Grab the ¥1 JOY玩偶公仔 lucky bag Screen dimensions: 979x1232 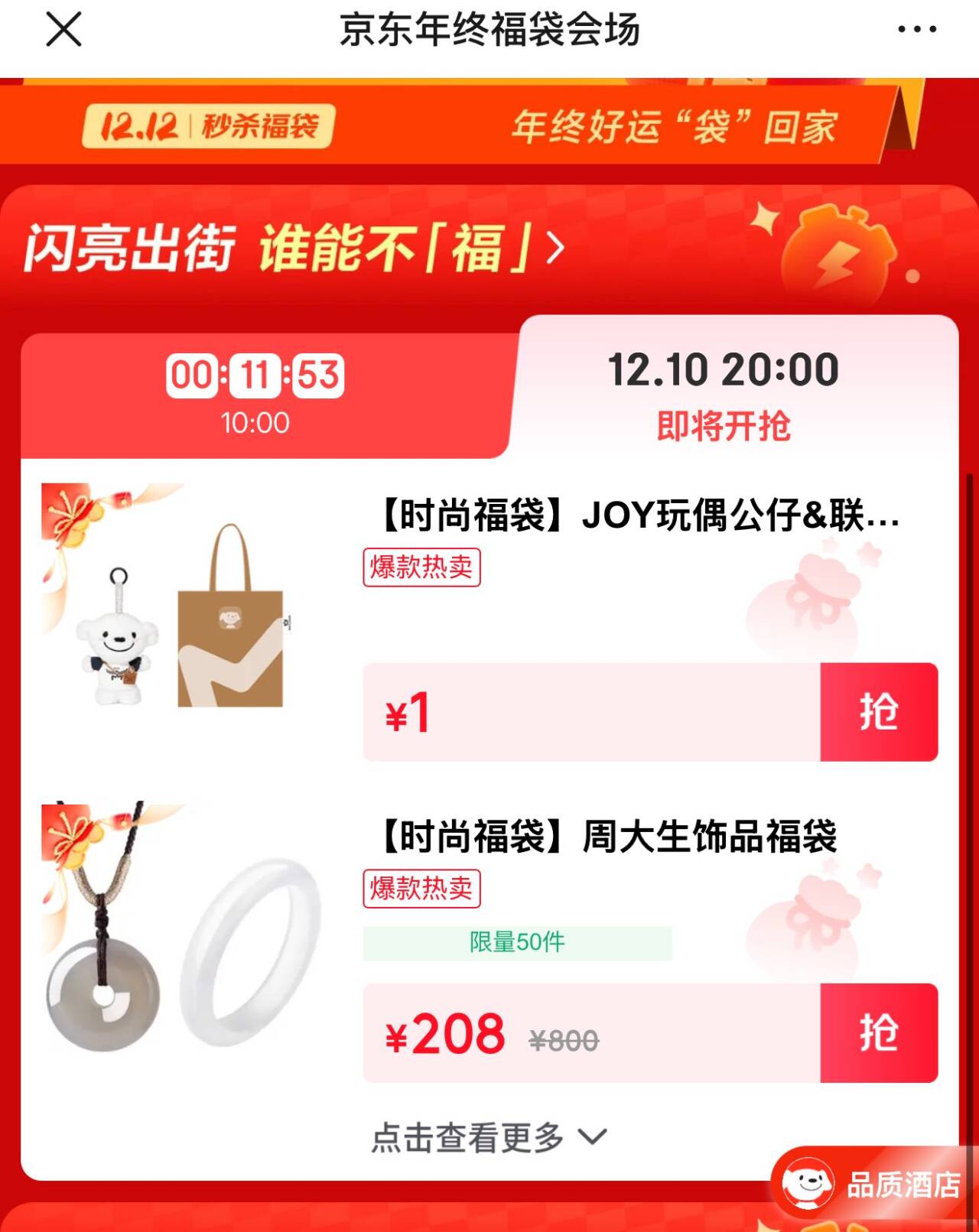[x=879, y=712]
